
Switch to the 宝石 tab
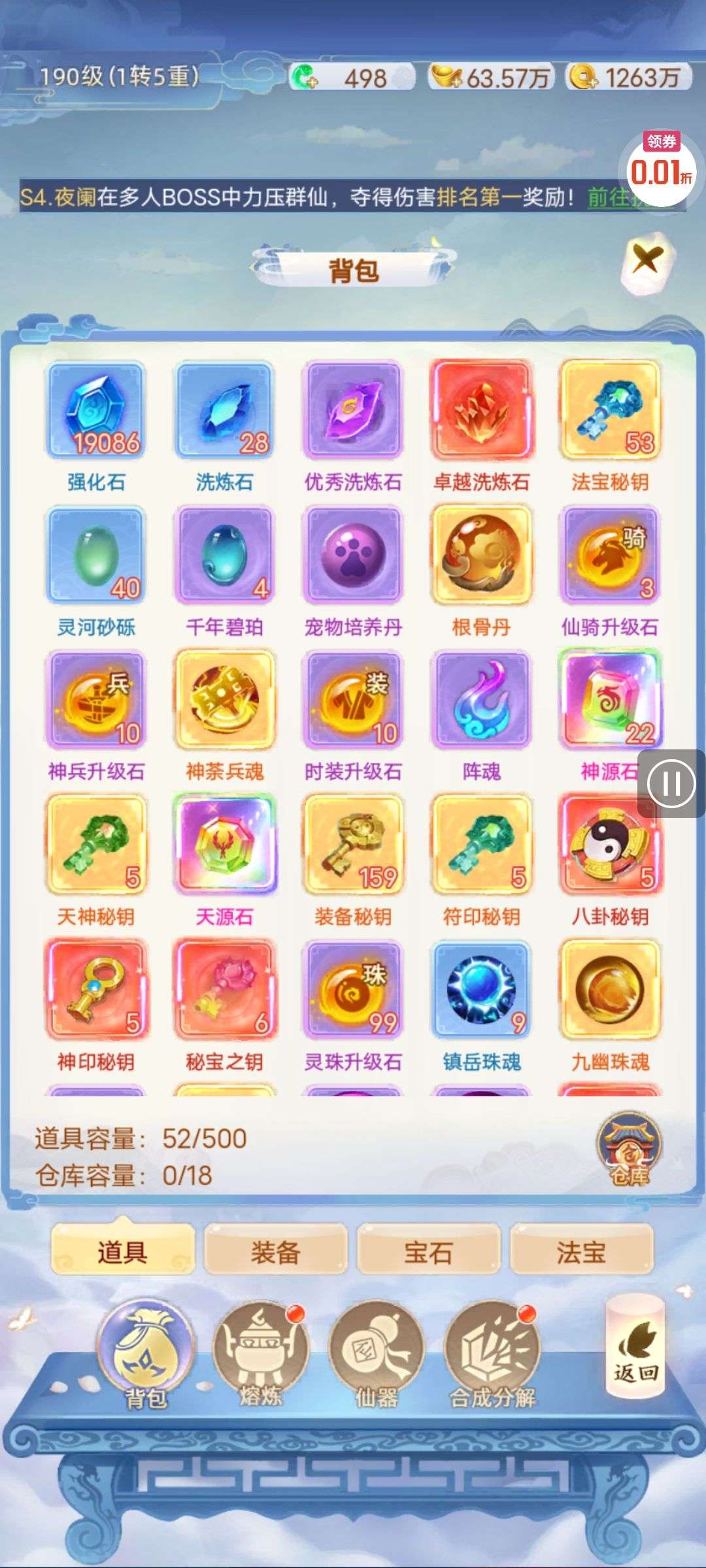[x=428, y=1252]
